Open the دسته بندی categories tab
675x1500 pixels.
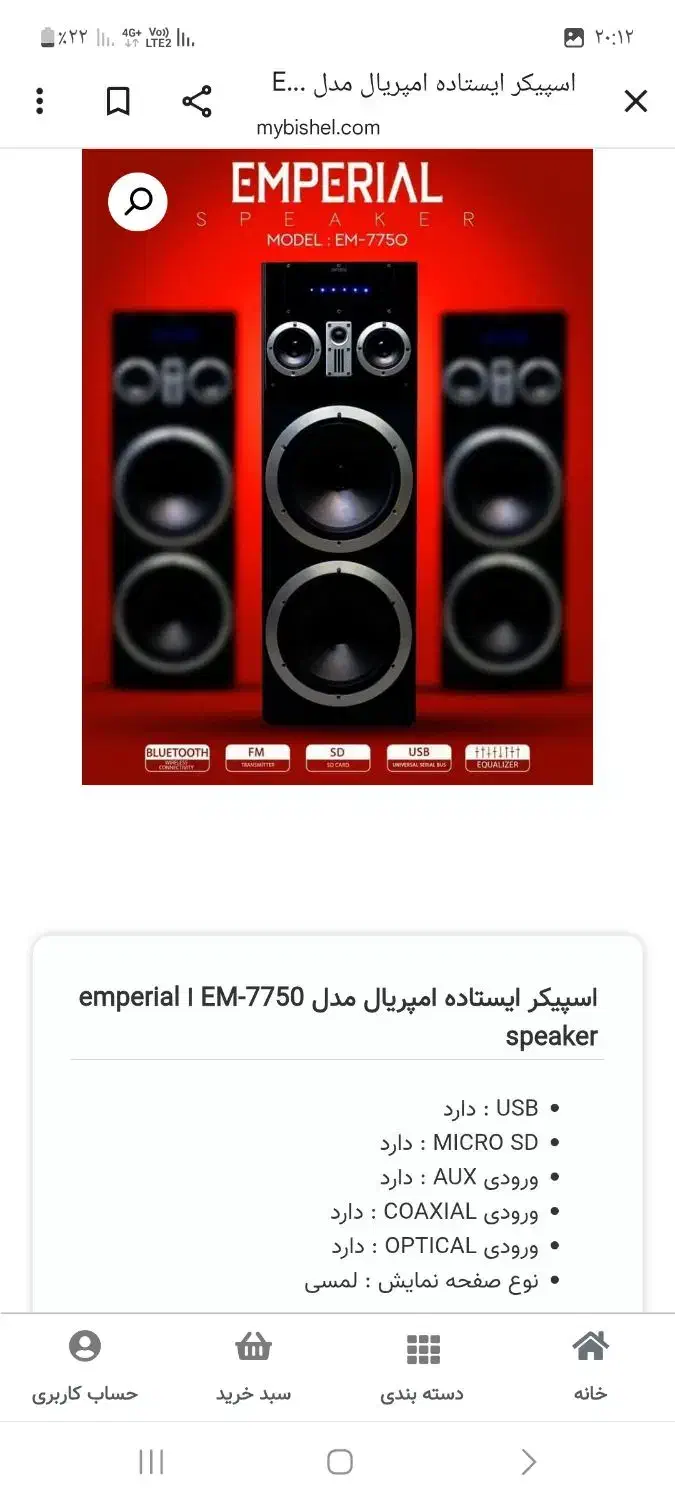coord(422,1366)
